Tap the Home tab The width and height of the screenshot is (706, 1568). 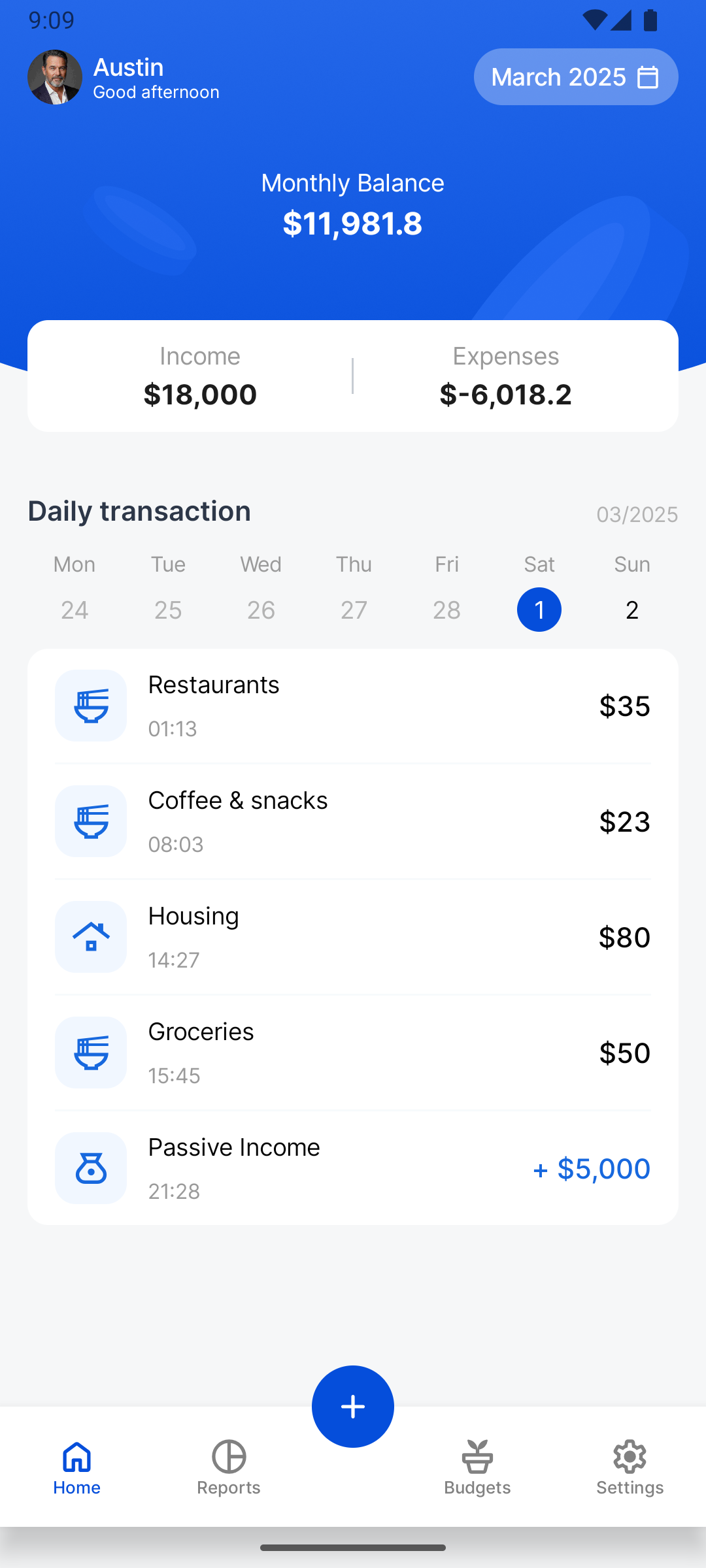point(77,1467)
